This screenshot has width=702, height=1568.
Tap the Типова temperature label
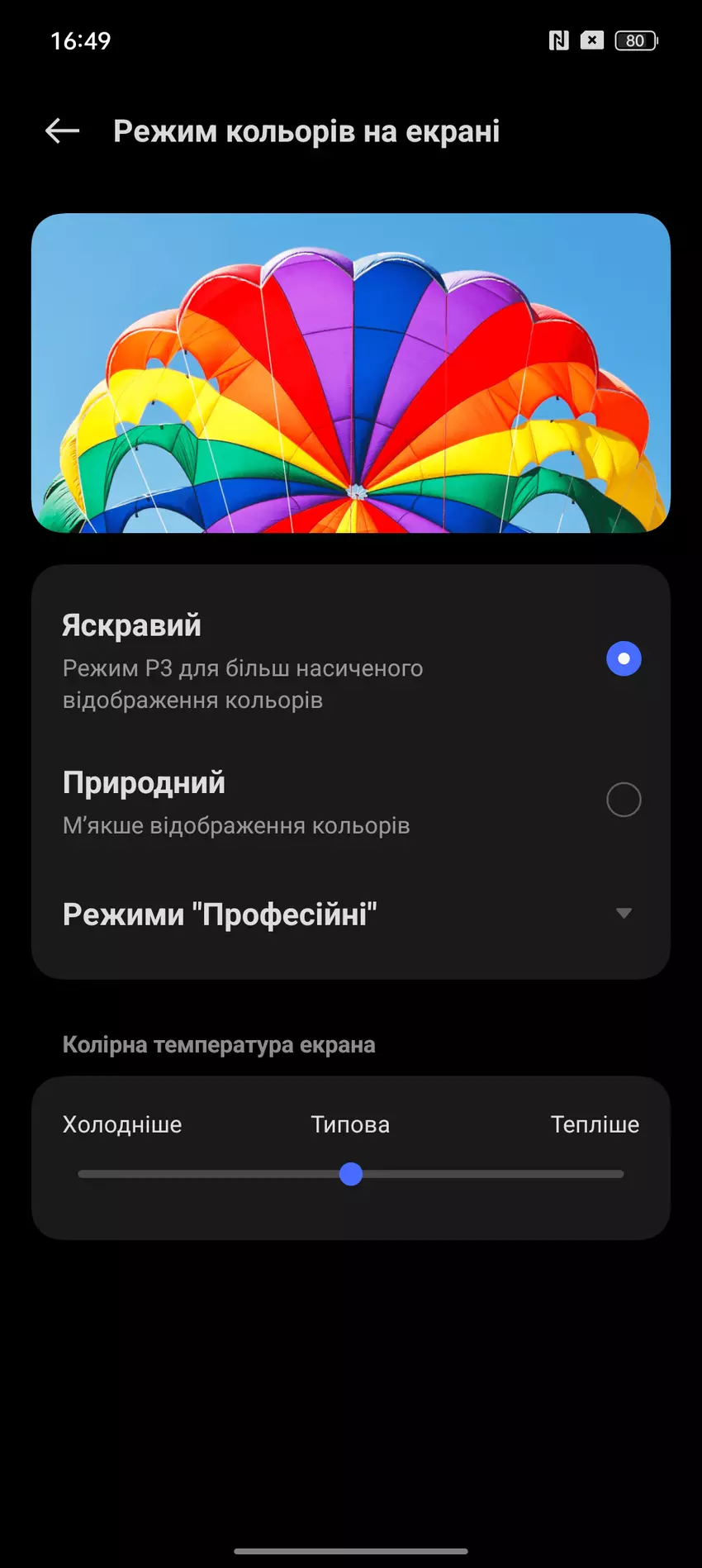pyautogui.click(x=350, y=1124)
